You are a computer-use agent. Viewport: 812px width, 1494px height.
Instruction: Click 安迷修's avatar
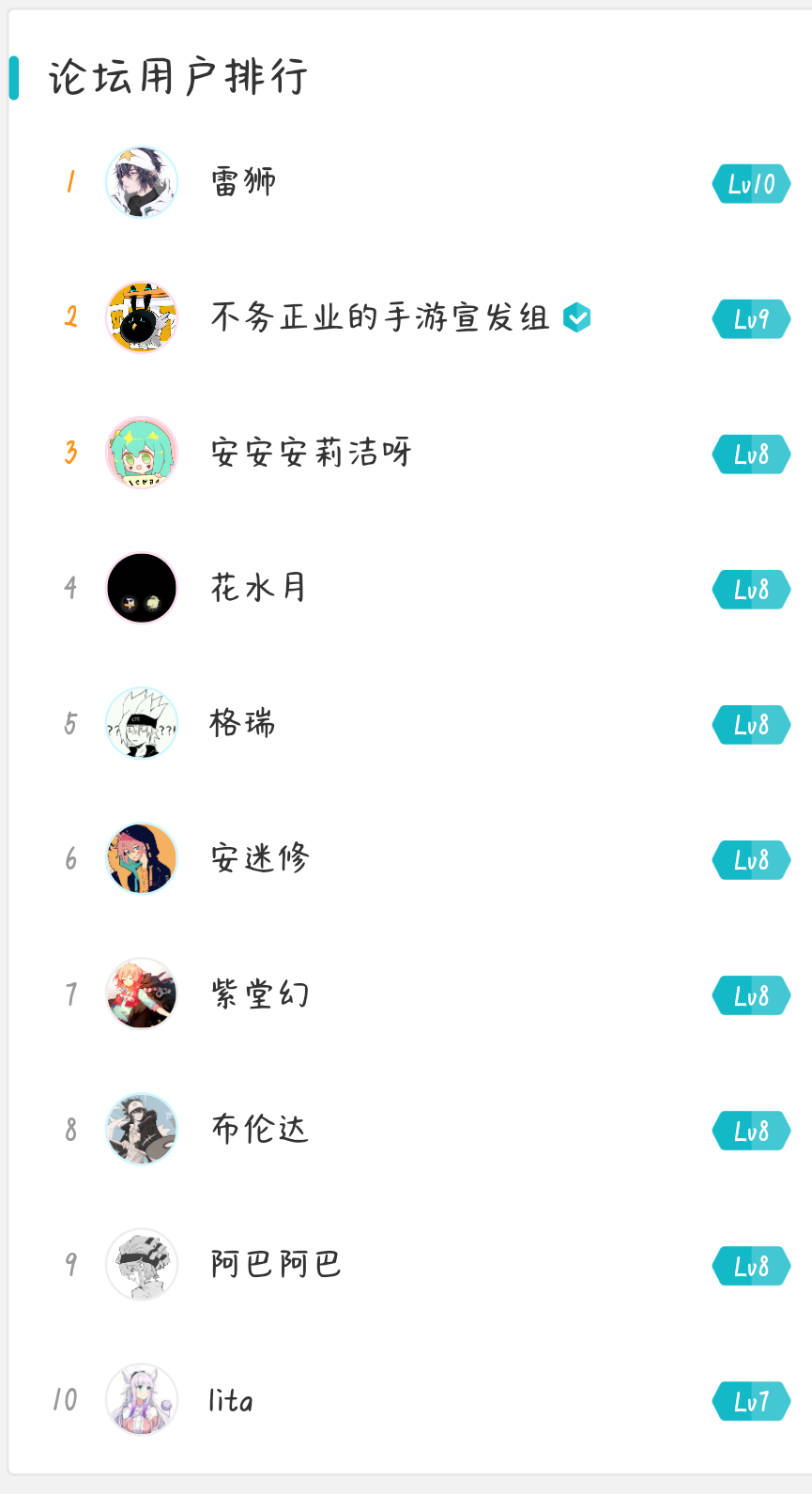(x=142, y=858)
